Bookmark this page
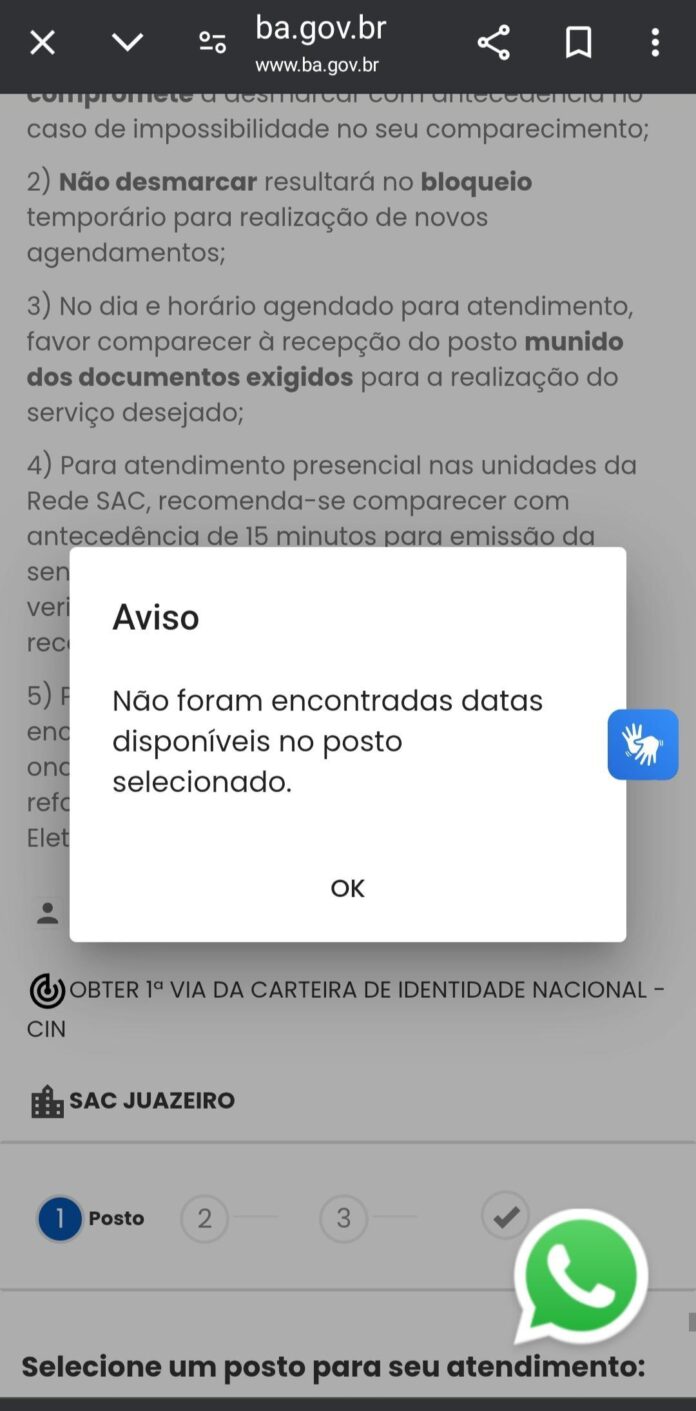 (578, 43)
